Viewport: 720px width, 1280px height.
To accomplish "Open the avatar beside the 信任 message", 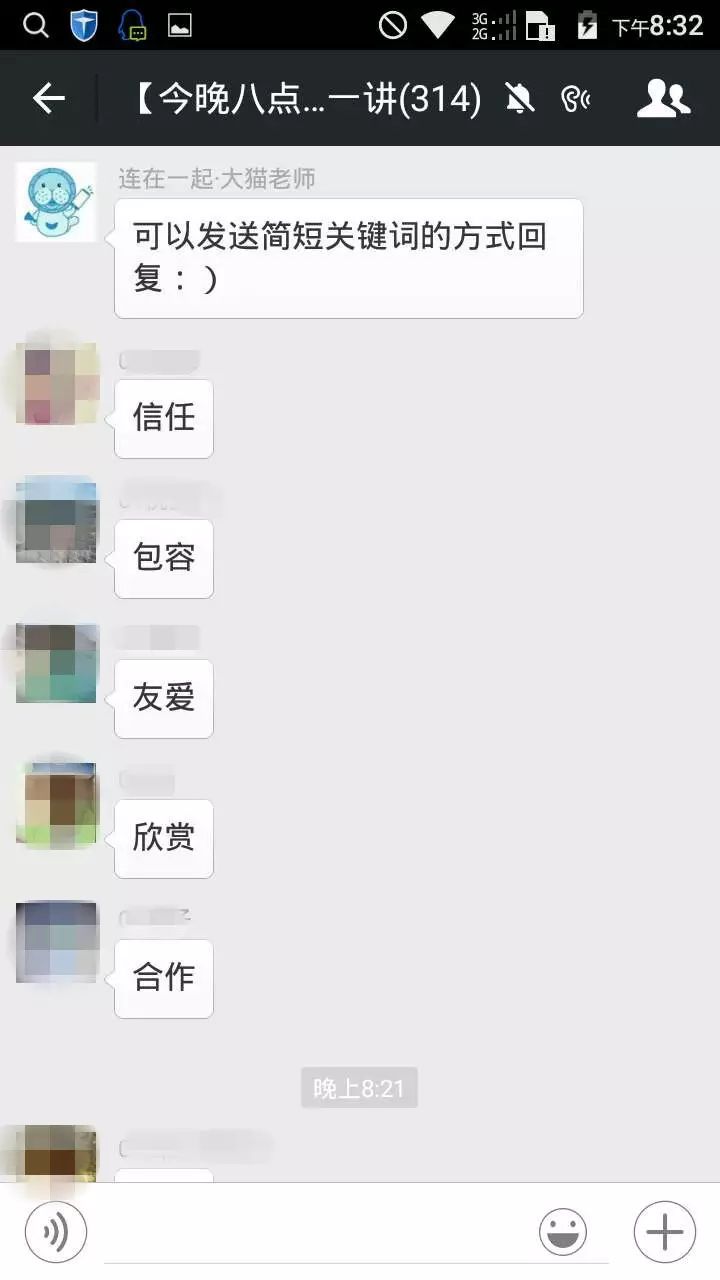I will (56, 383).
